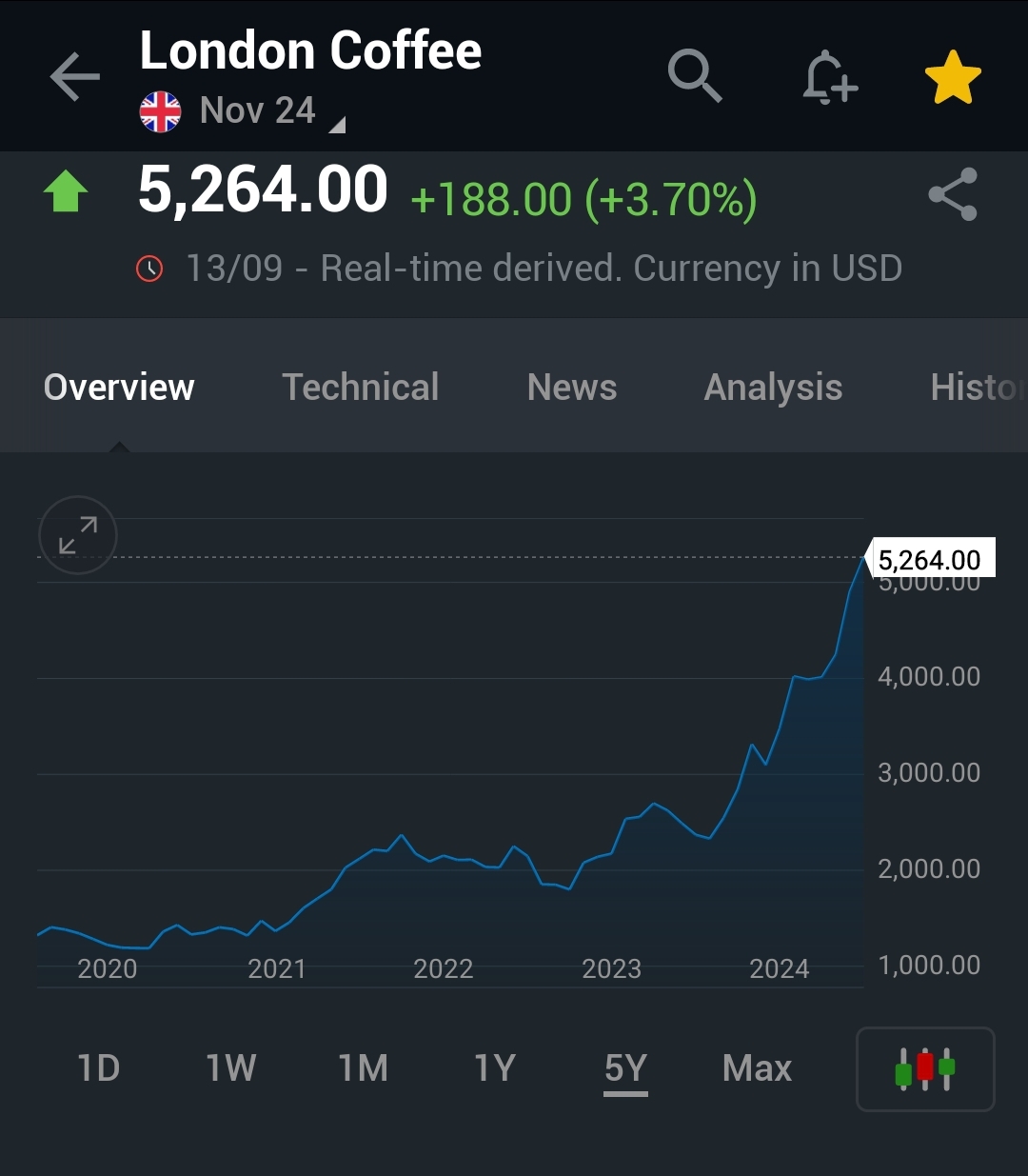Switch to the News tab
Viewport: 1028px width, 1176px height.
click(x=572, y=388)
